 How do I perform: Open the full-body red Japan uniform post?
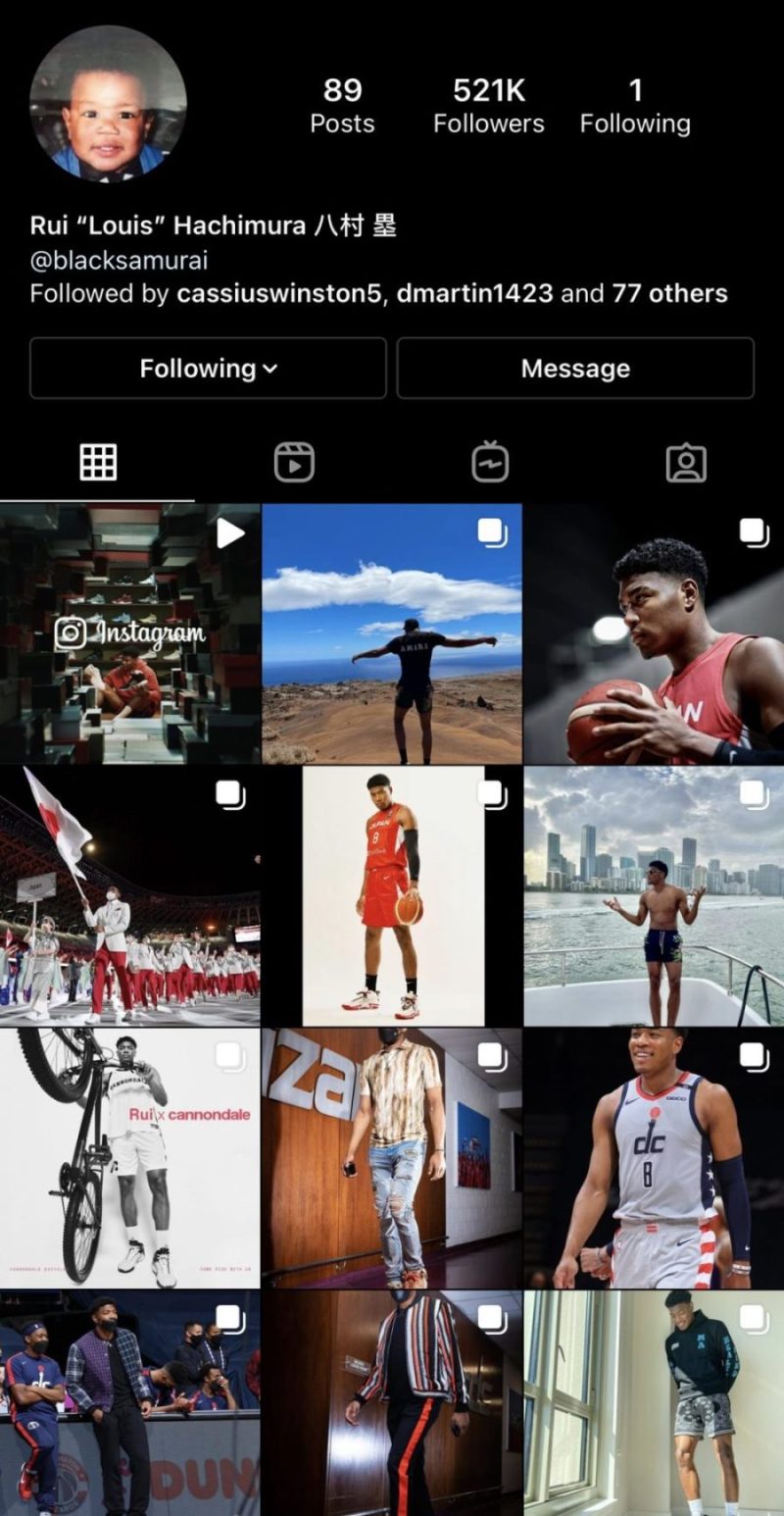point(392,896)
